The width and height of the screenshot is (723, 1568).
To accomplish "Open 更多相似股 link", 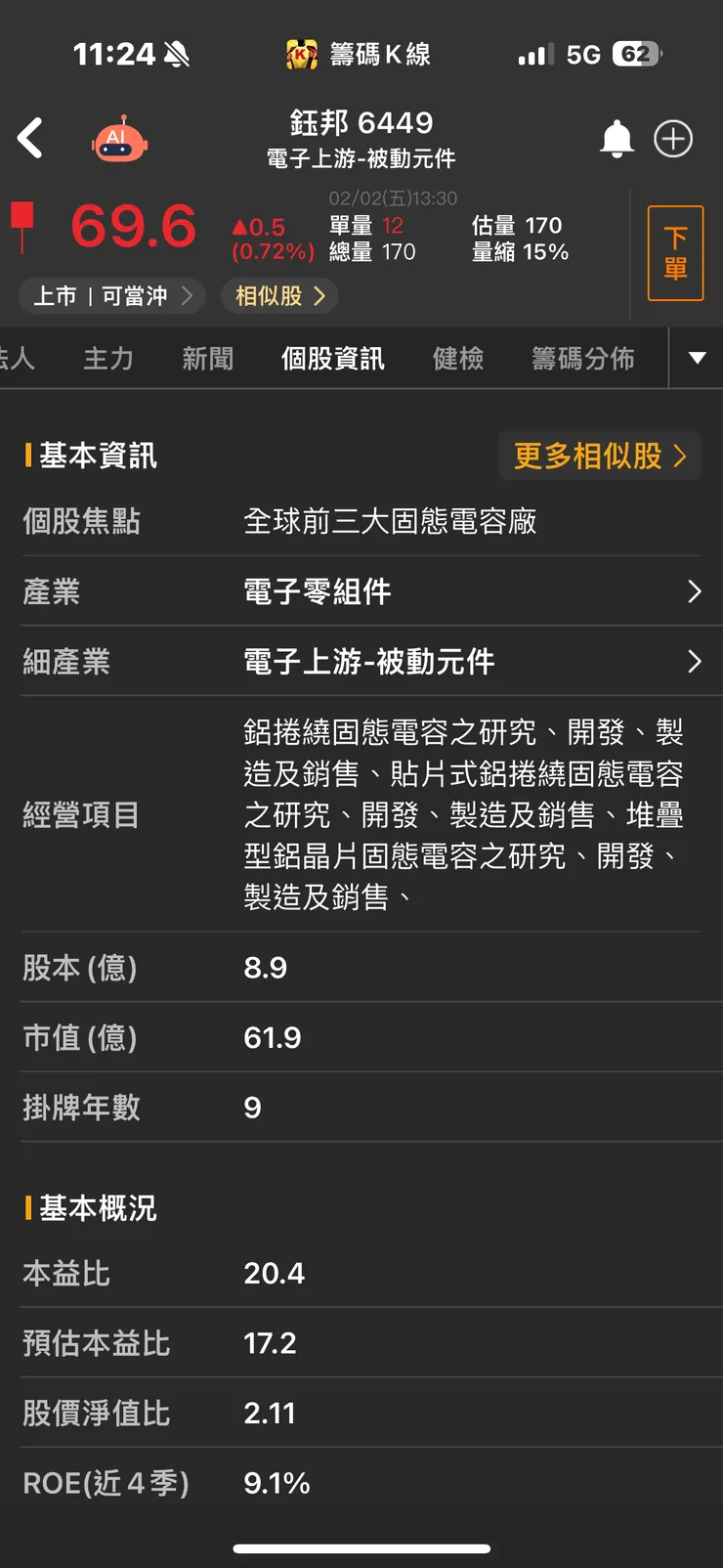I will (599, 456).
